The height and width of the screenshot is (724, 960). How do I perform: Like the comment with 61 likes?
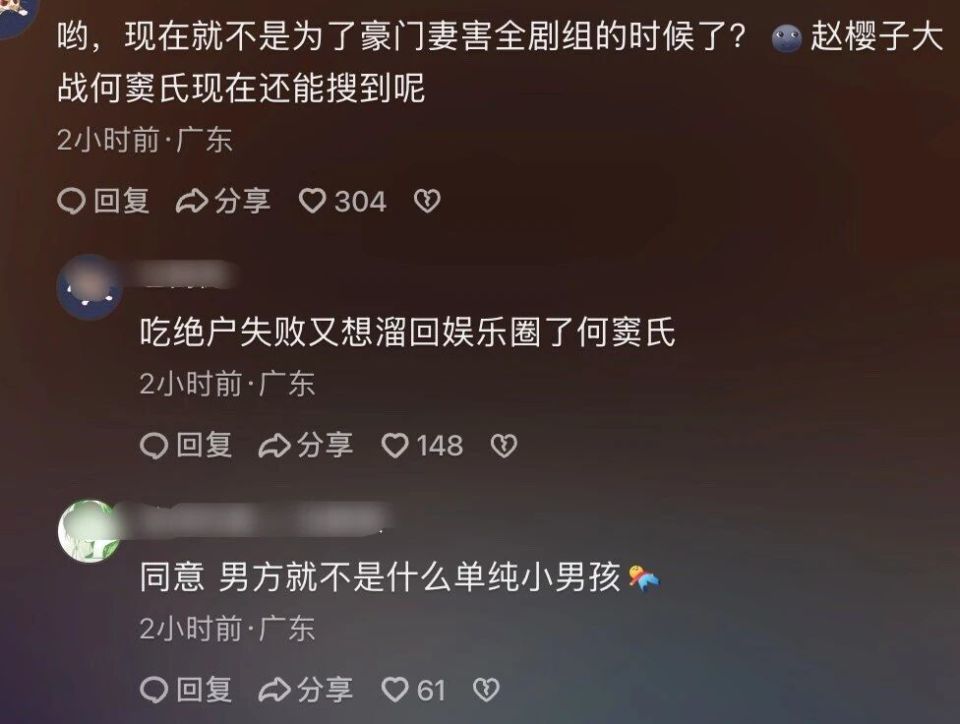413,690
